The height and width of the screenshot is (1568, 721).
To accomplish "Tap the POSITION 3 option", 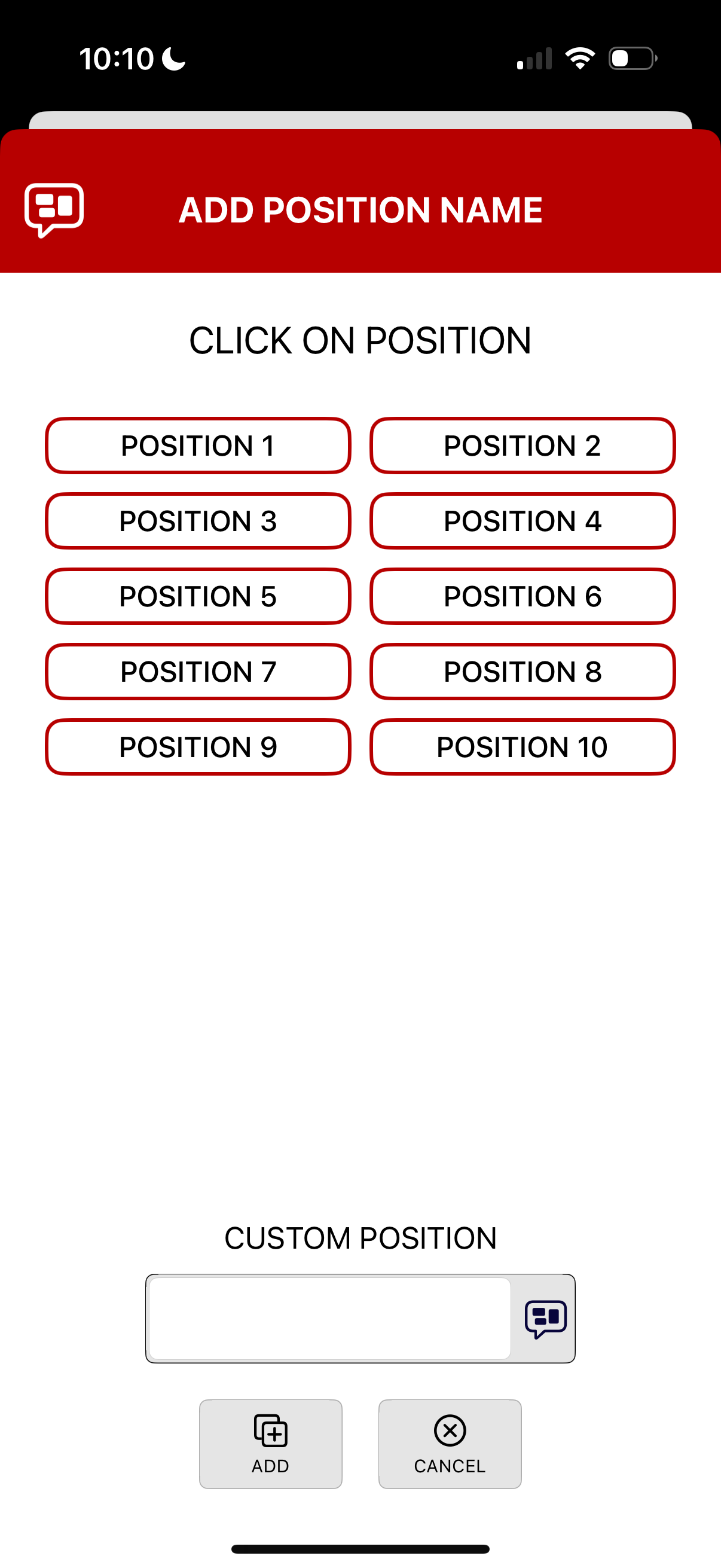I will pyautogui.click(x=198, y=521).
